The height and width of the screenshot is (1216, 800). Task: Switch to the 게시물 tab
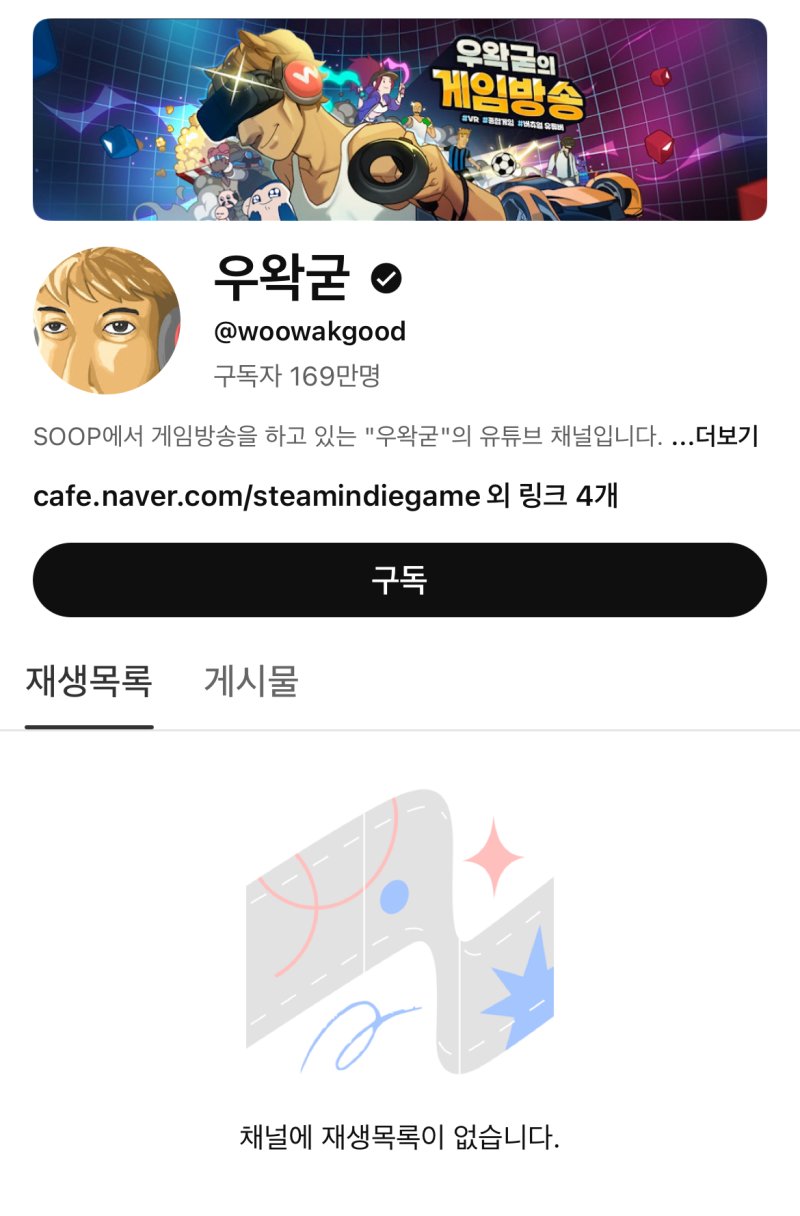[251, 681]
